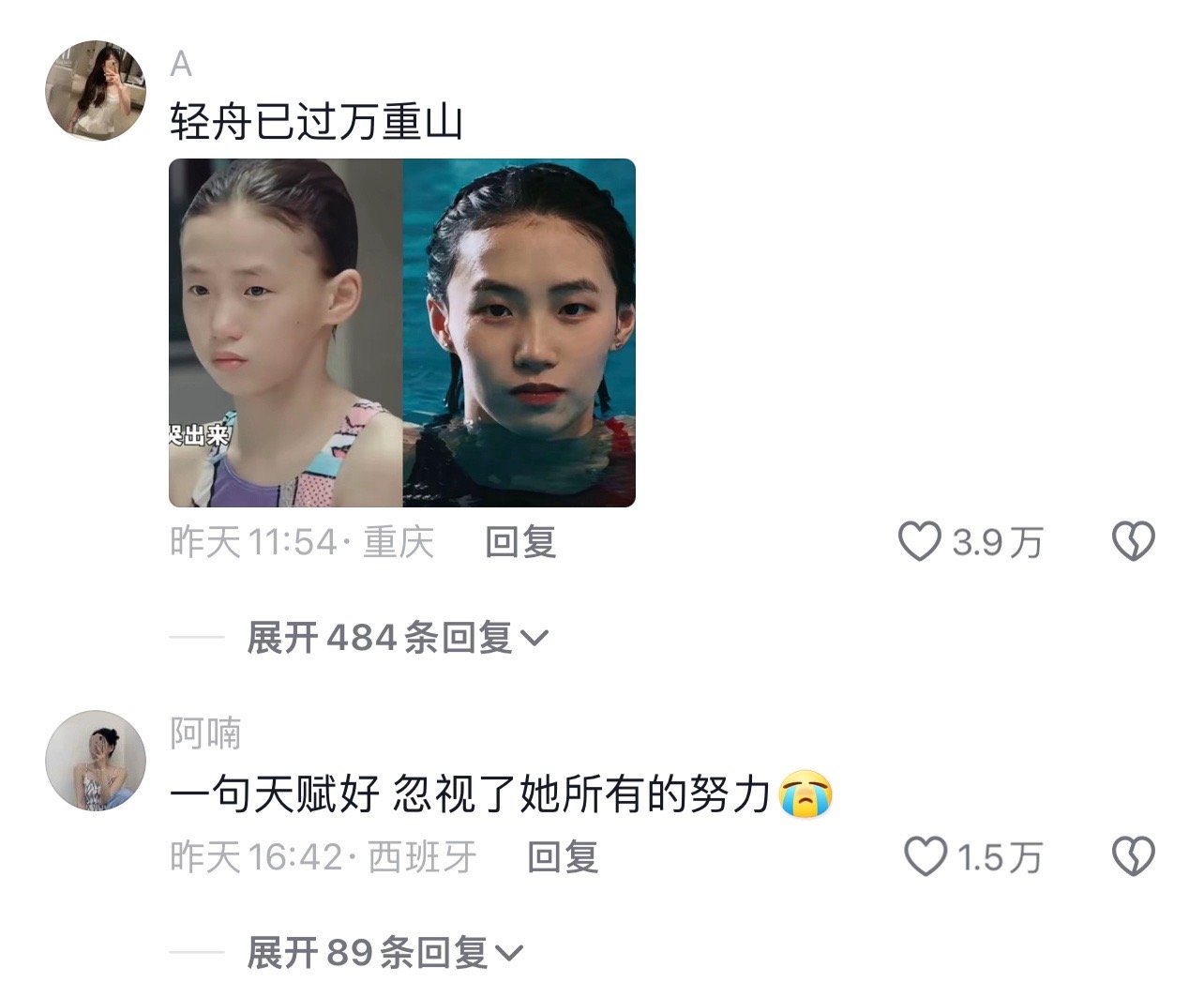Reply to A's comment 轻舟已过万重山
The height and width of the screenshot is (997, 1204).
click(520, 542)
